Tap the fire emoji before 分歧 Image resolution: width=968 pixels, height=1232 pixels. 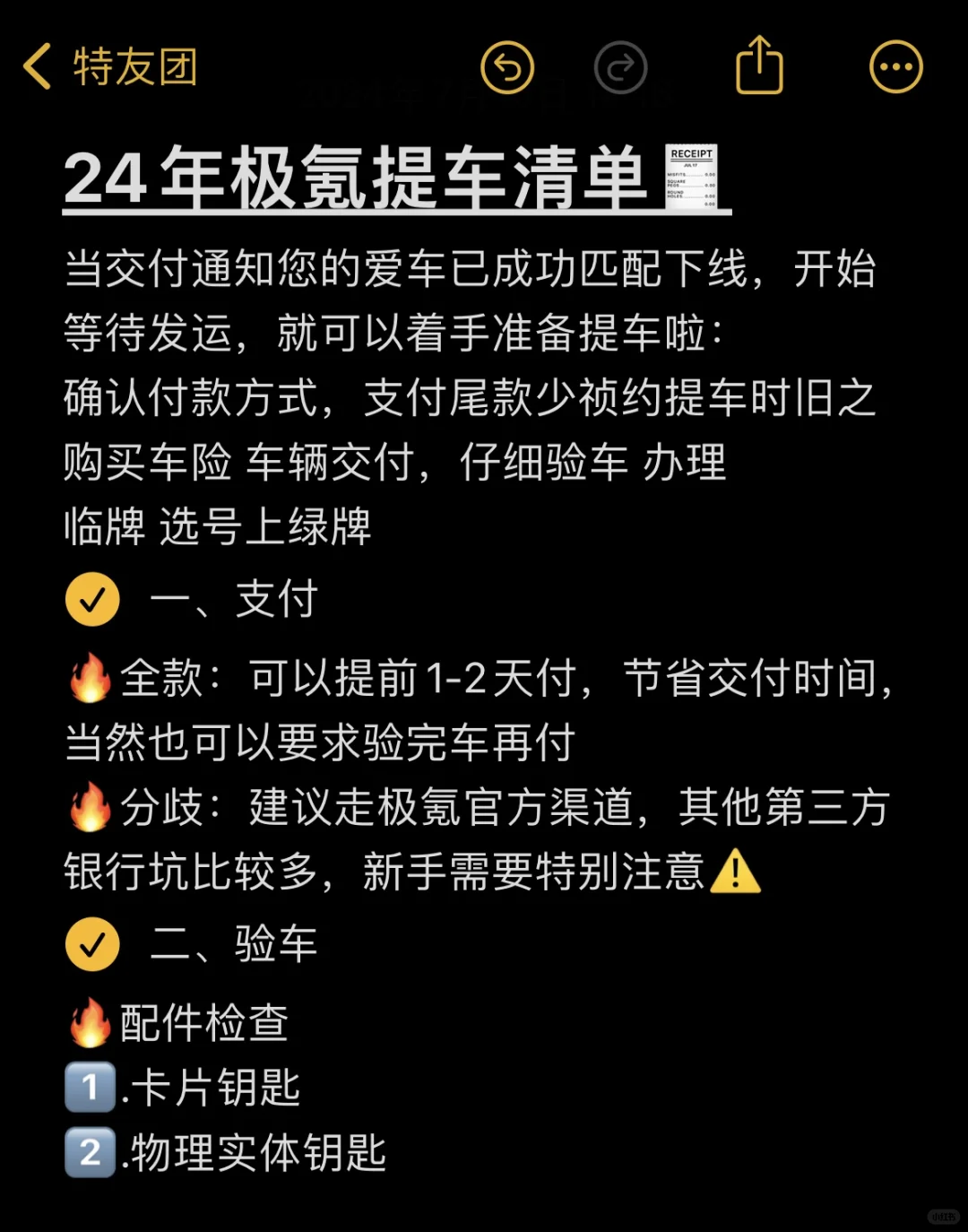click(x=90, y=809)
